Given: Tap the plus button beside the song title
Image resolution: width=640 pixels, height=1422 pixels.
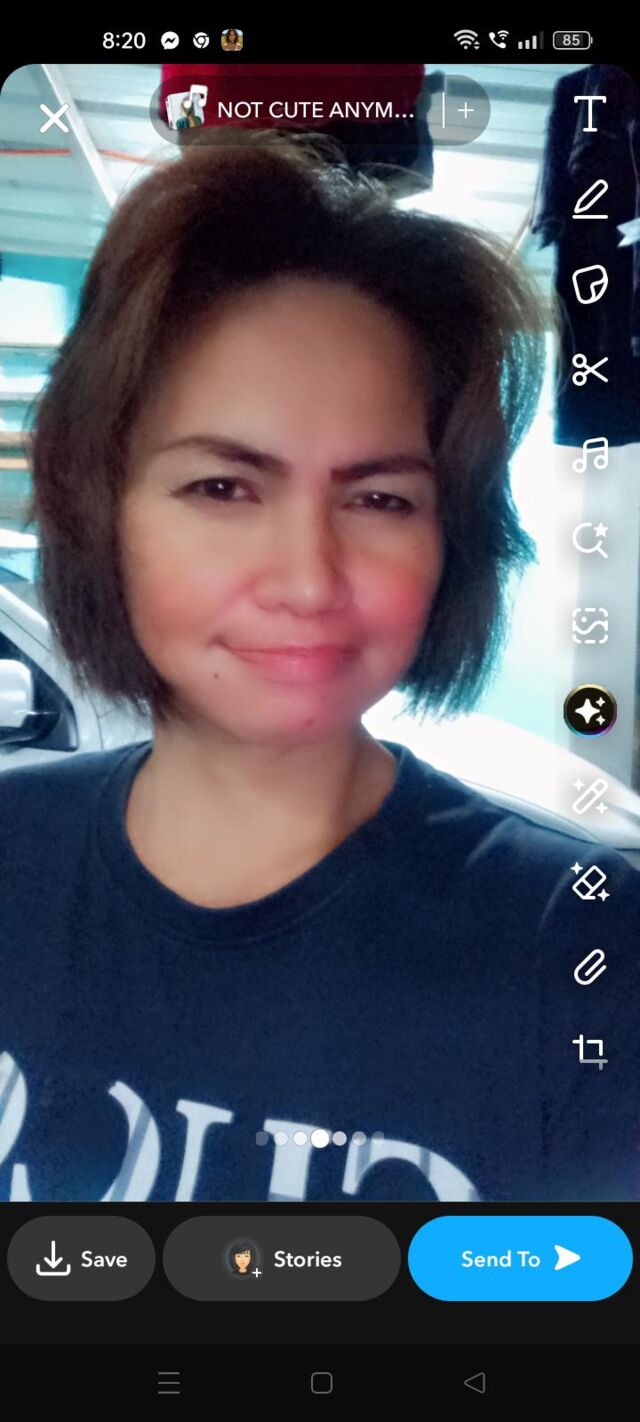Looking at the screenshot, I should [465, 110].
